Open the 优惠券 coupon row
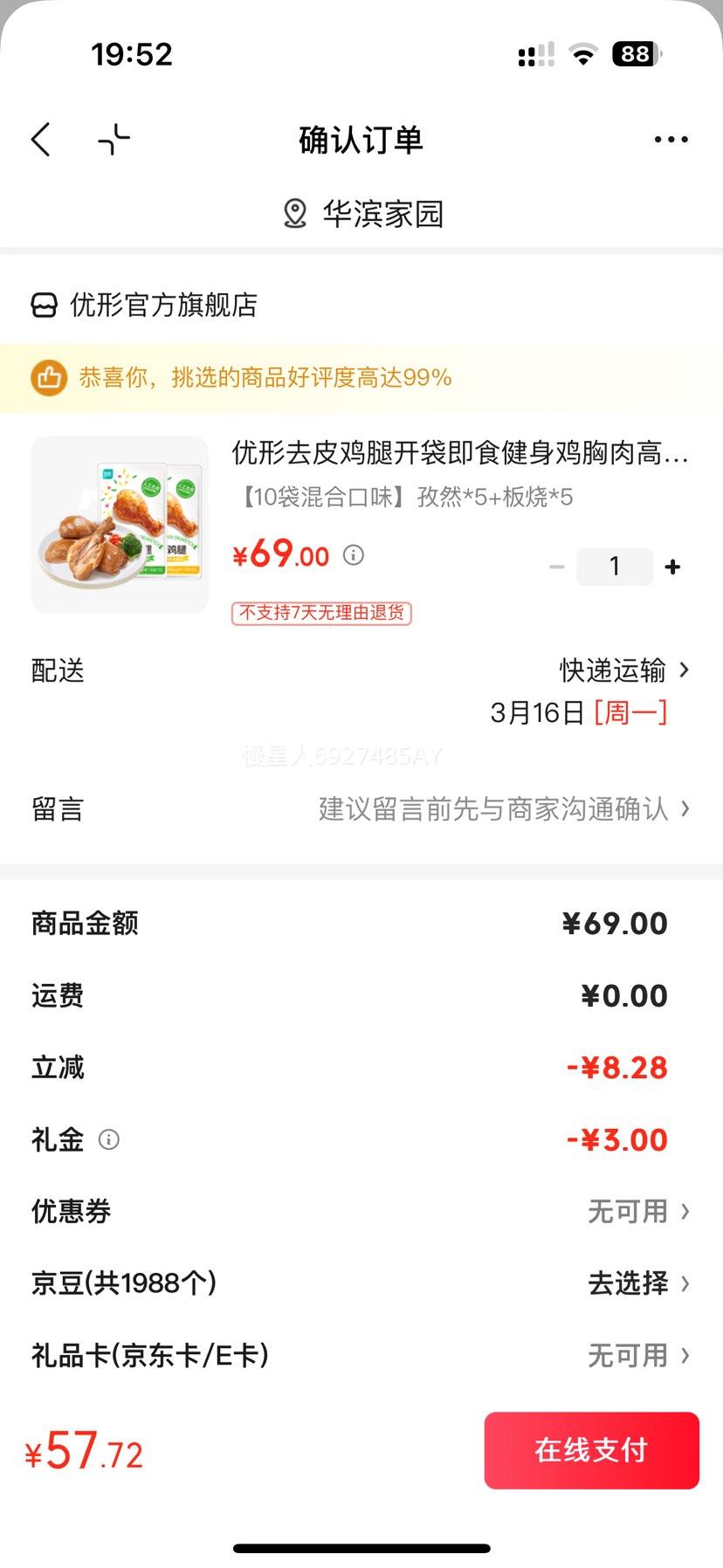 click(x=637, y=1212)
